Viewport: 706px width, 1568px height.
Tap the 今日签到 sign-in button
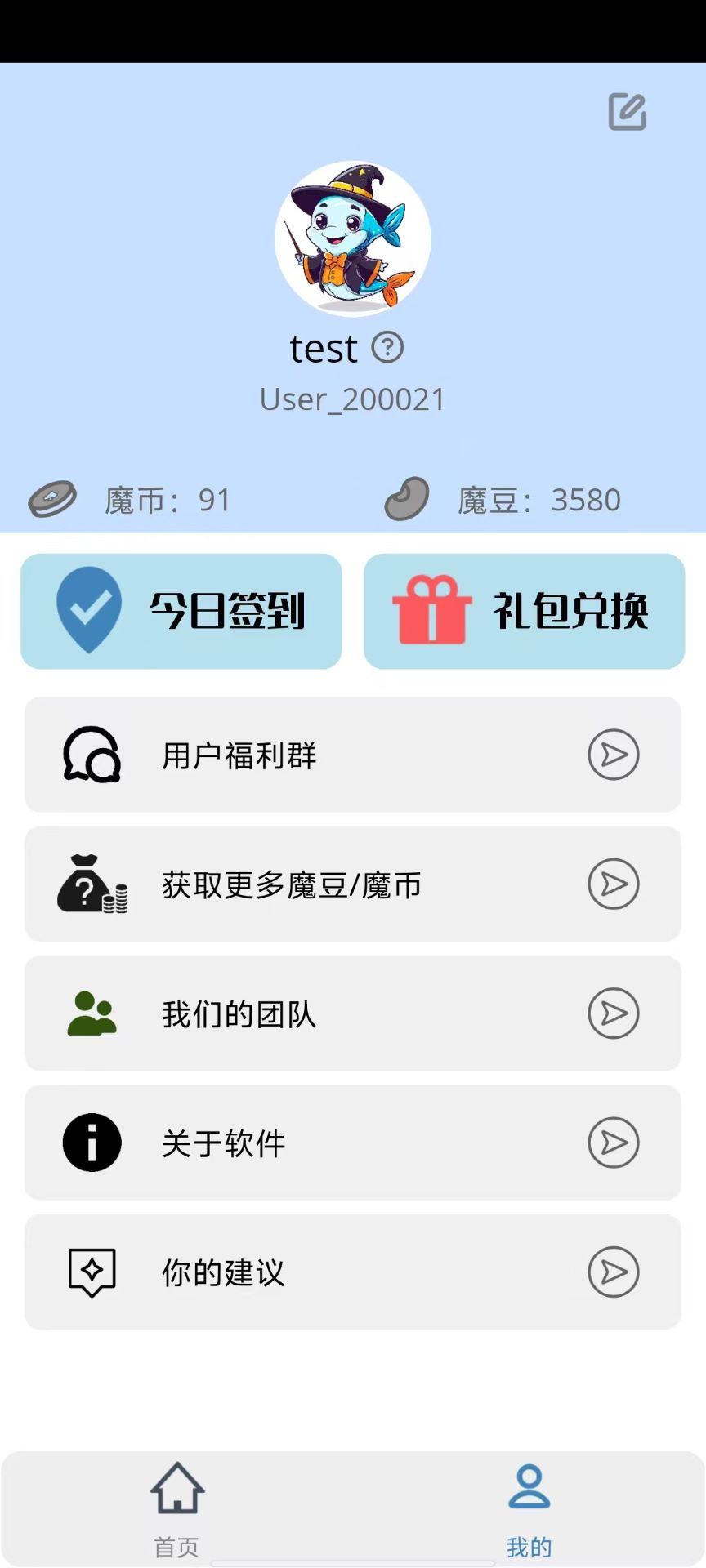click(181, 611)
